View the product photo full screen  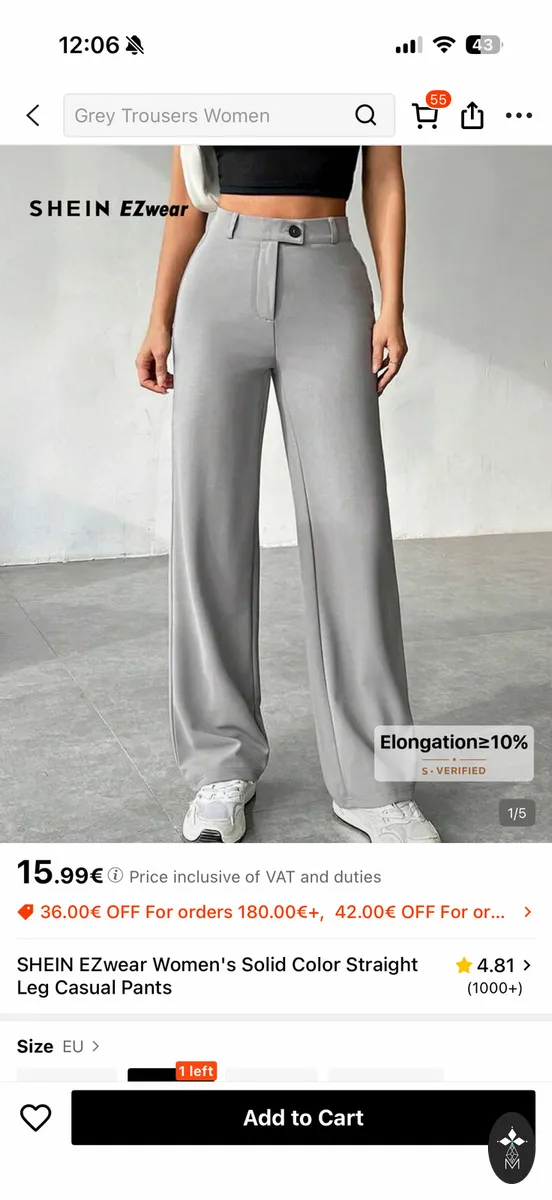[276, 494]
